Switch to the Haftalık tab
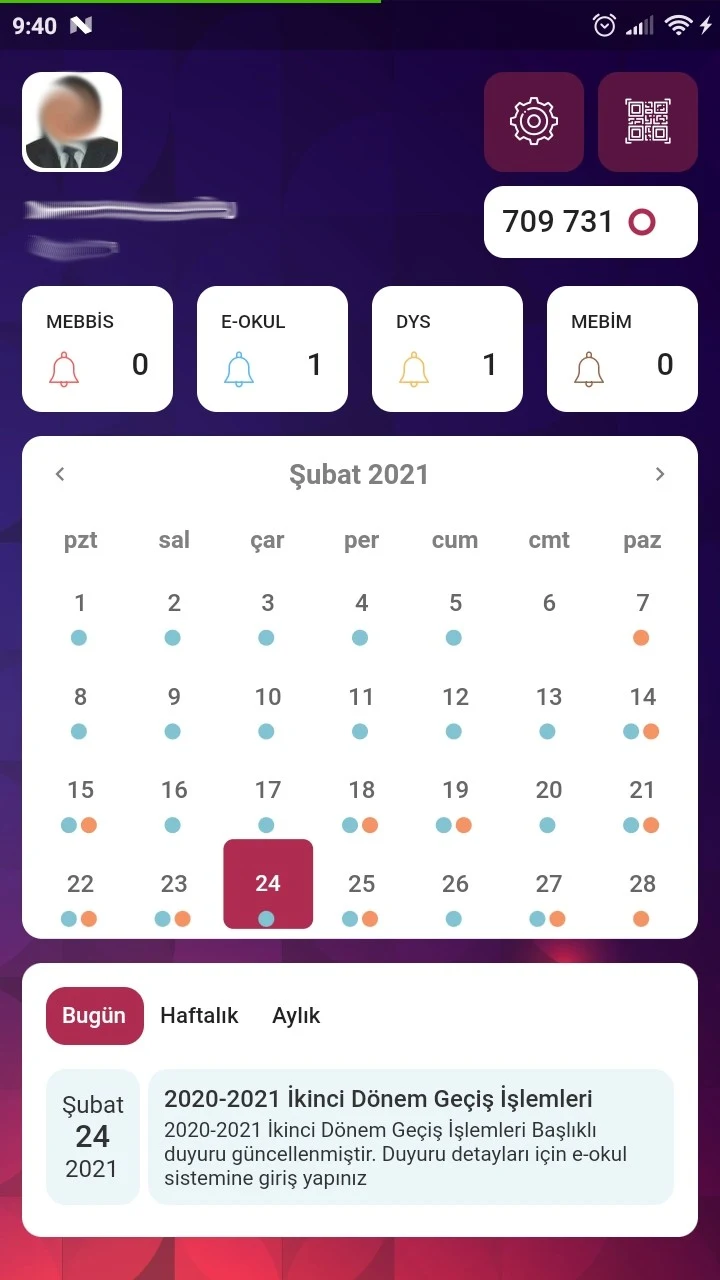 199,1016
